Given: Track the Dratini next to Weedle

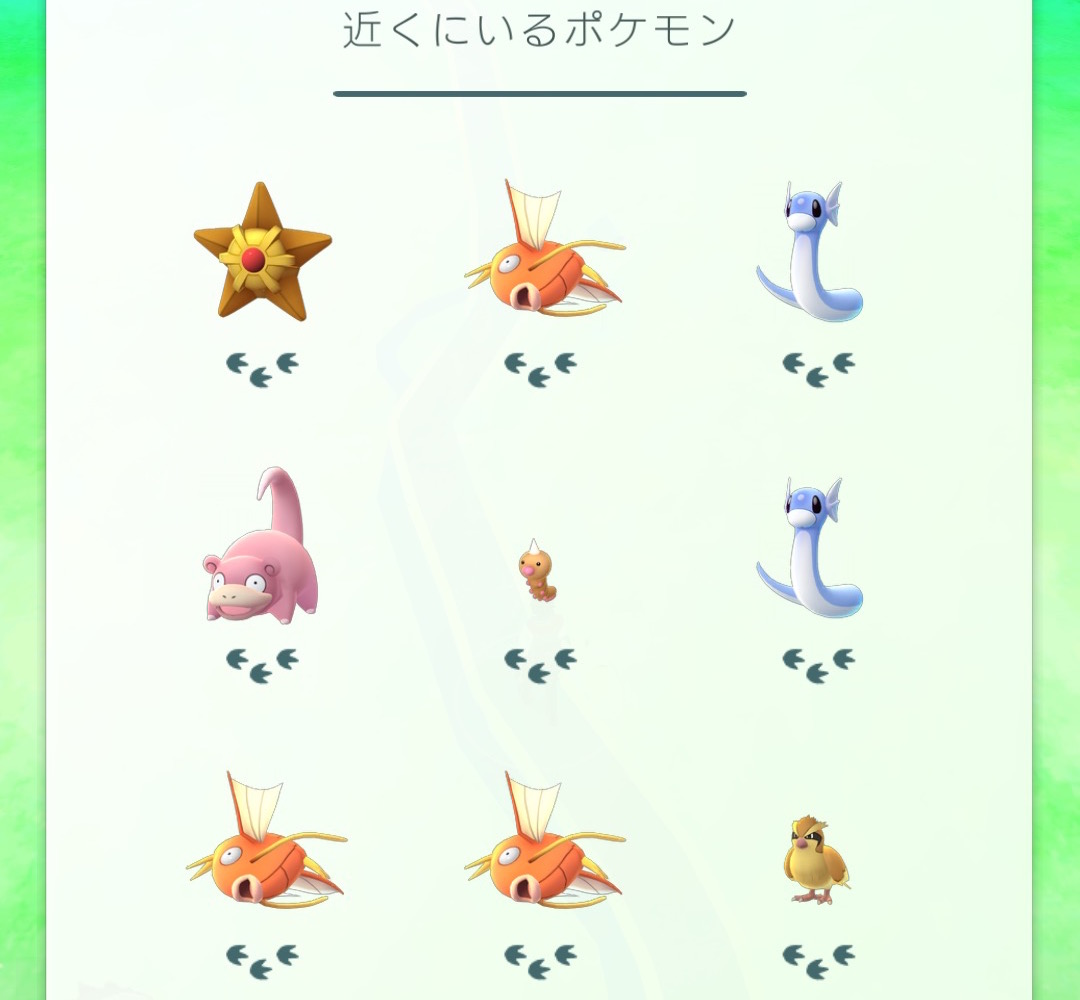Looking at the screenshot, I should [x=812, y=548].
